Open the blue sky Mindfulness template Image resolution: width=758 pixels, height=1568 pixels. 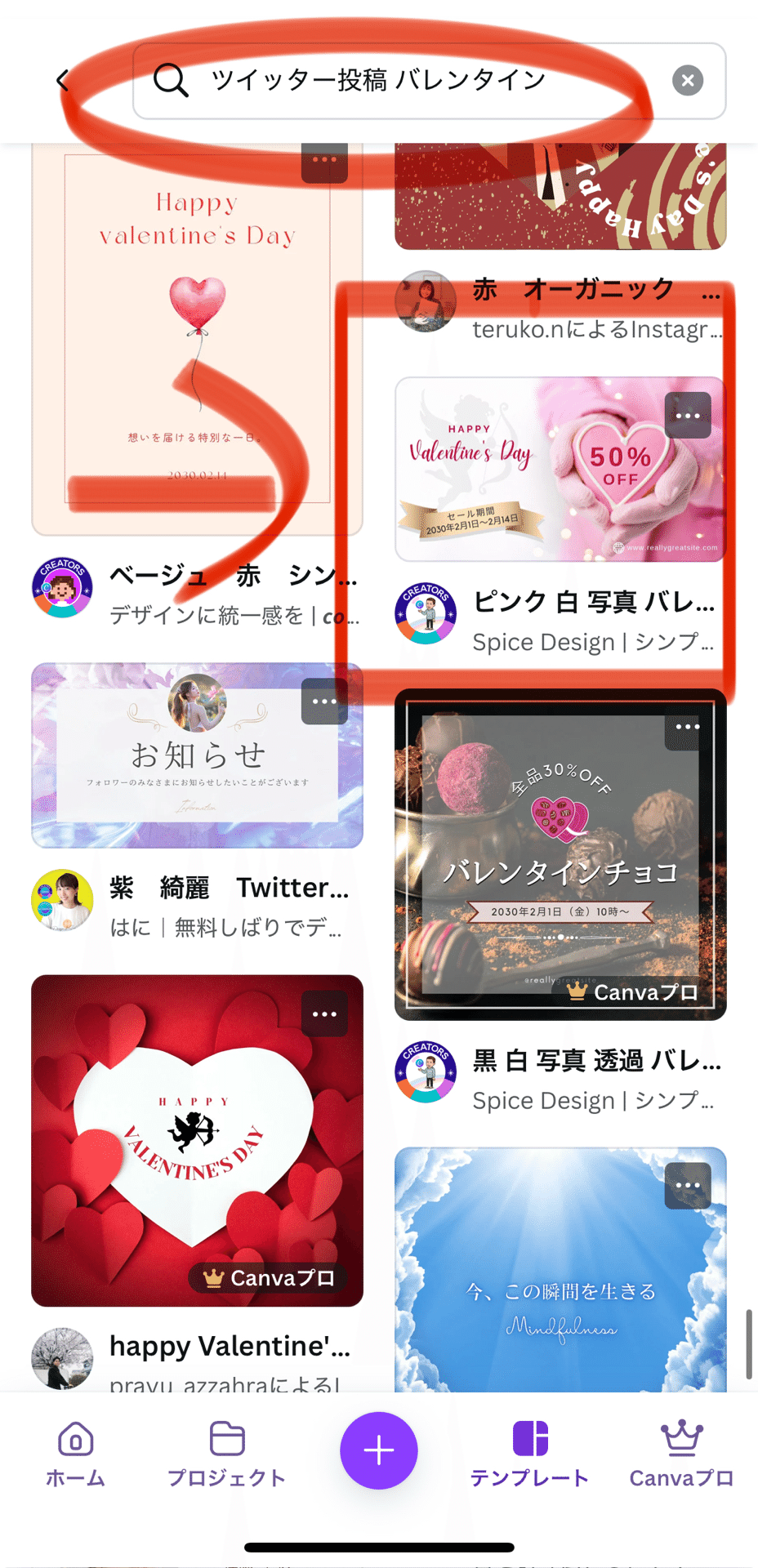tap(560, 1270)
